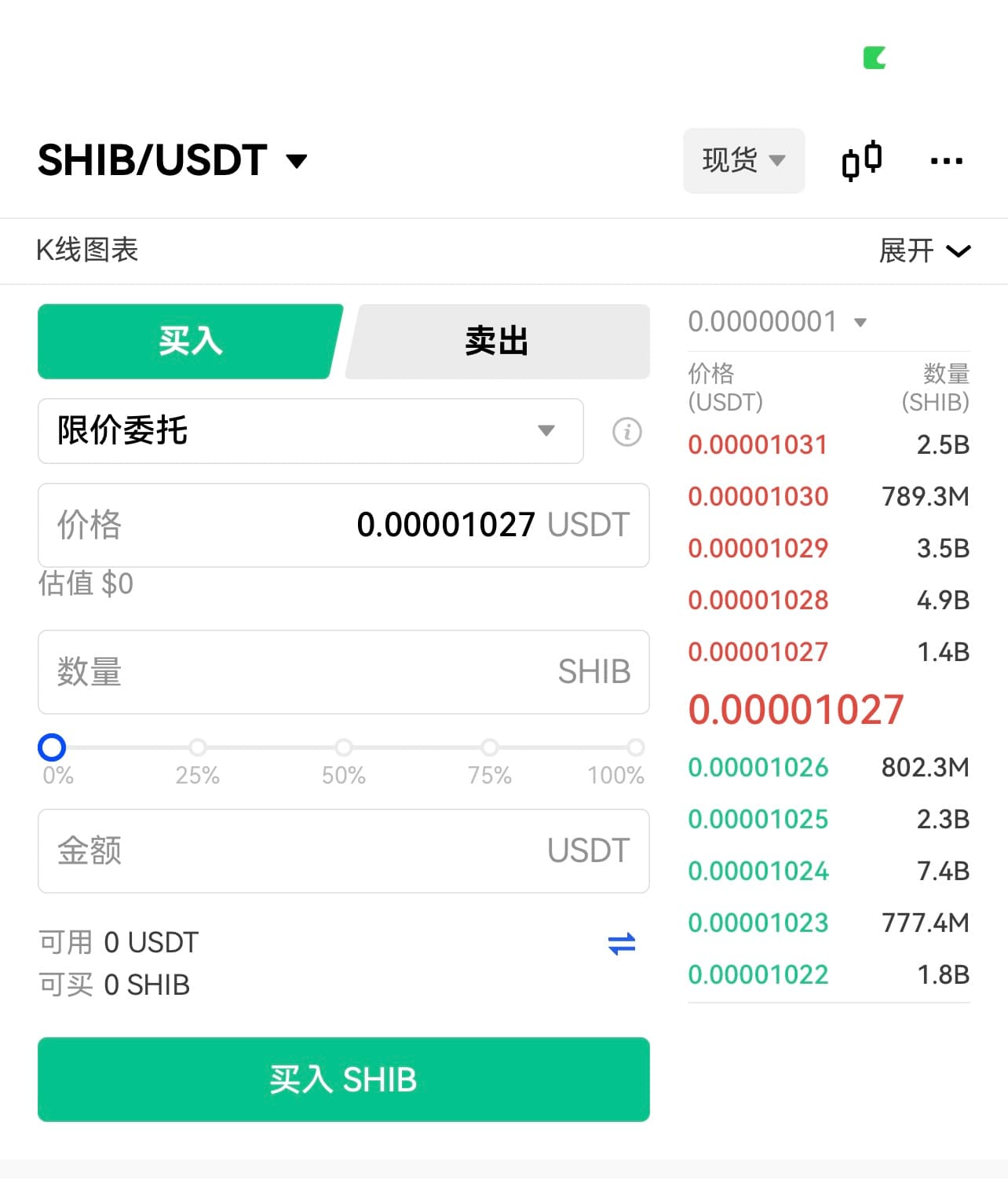Screen dimensions: 1008x1184
Task: Select the 0.00001026 buy order price
Action: point(758,767)
